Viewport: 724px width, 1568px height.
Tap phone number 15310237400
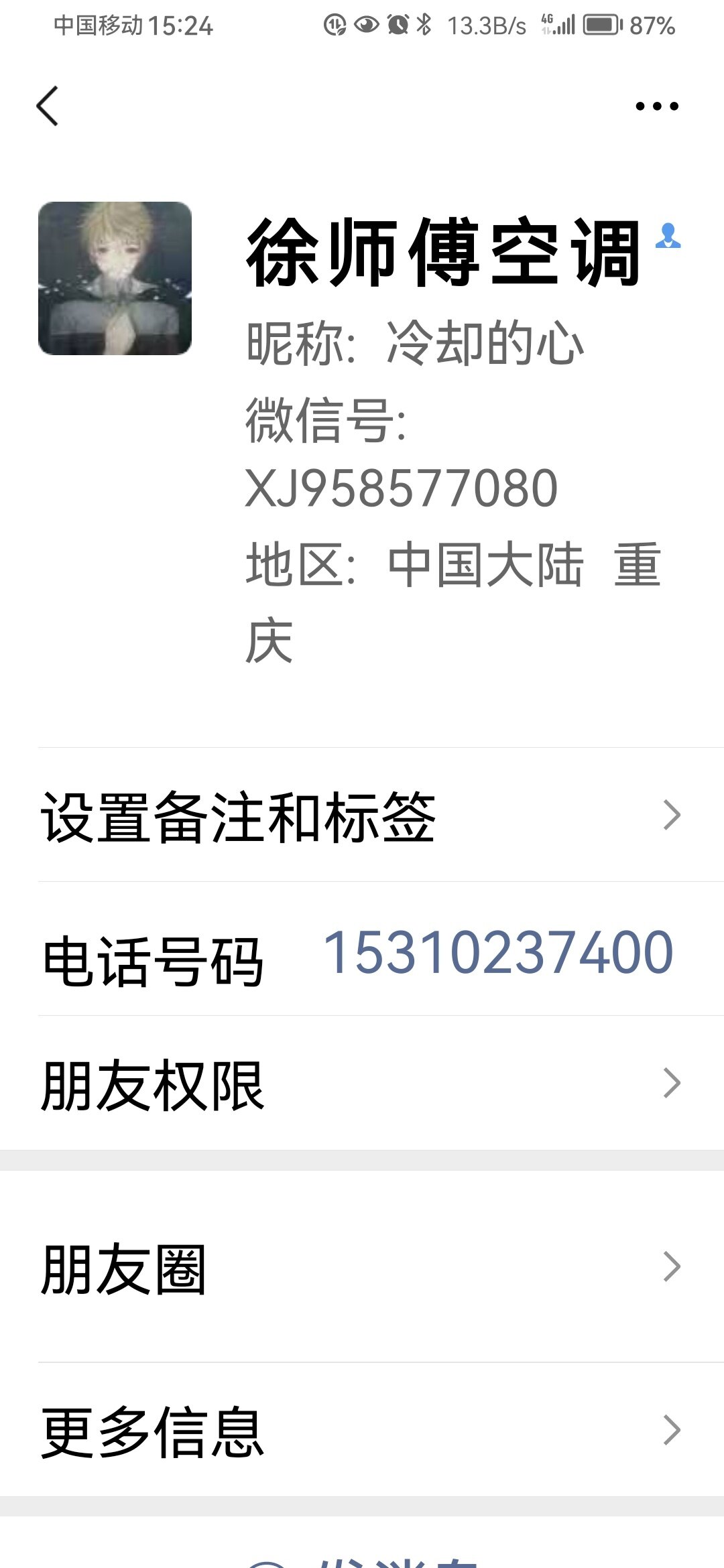tap(498, 952)
